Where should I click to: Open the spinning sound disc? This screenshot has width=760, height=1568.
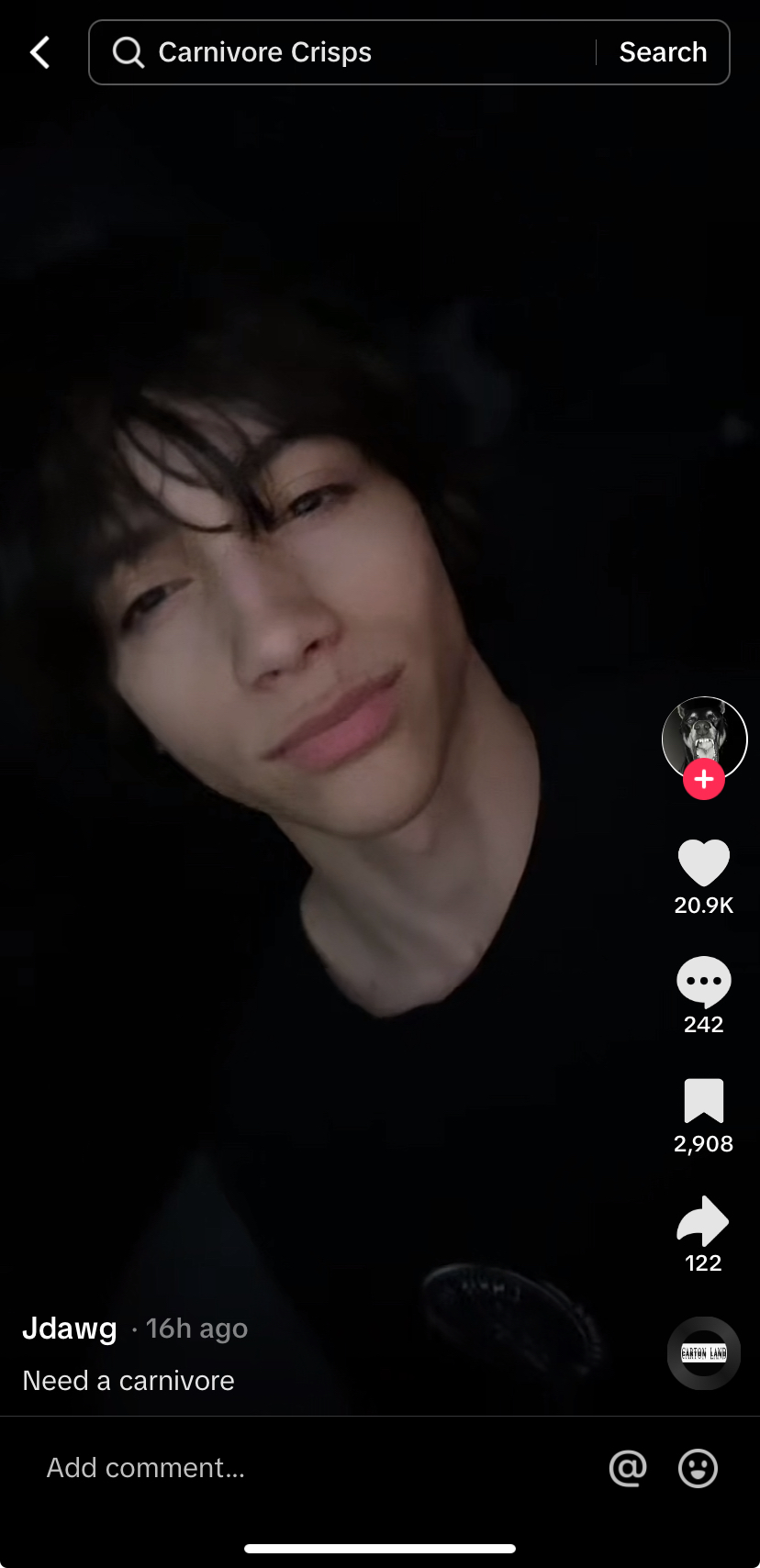click(x=704, y=1353)
